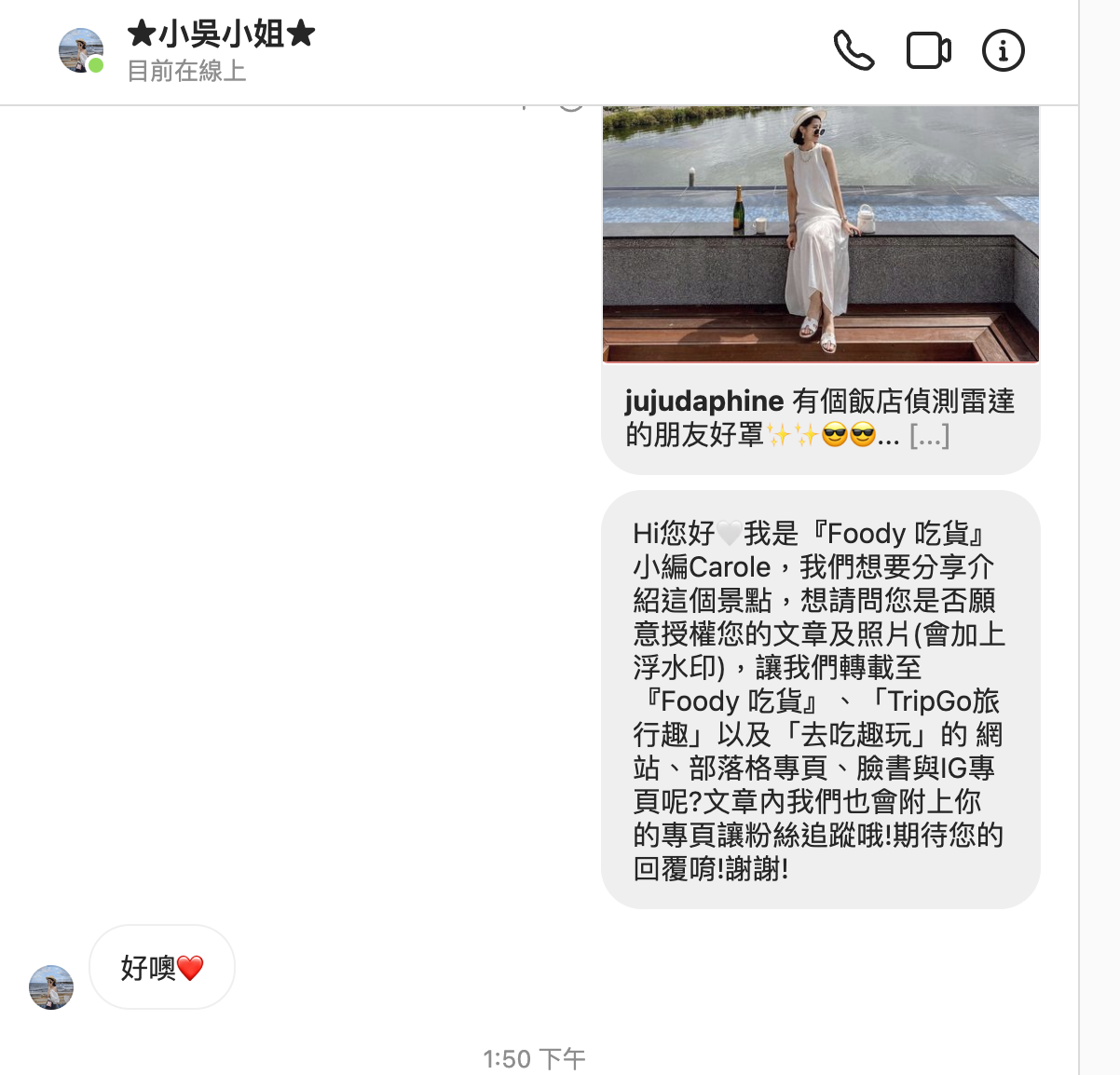Start a voice call with 小吳小姐
The image size is (1120, 1075).
[854, 50]
